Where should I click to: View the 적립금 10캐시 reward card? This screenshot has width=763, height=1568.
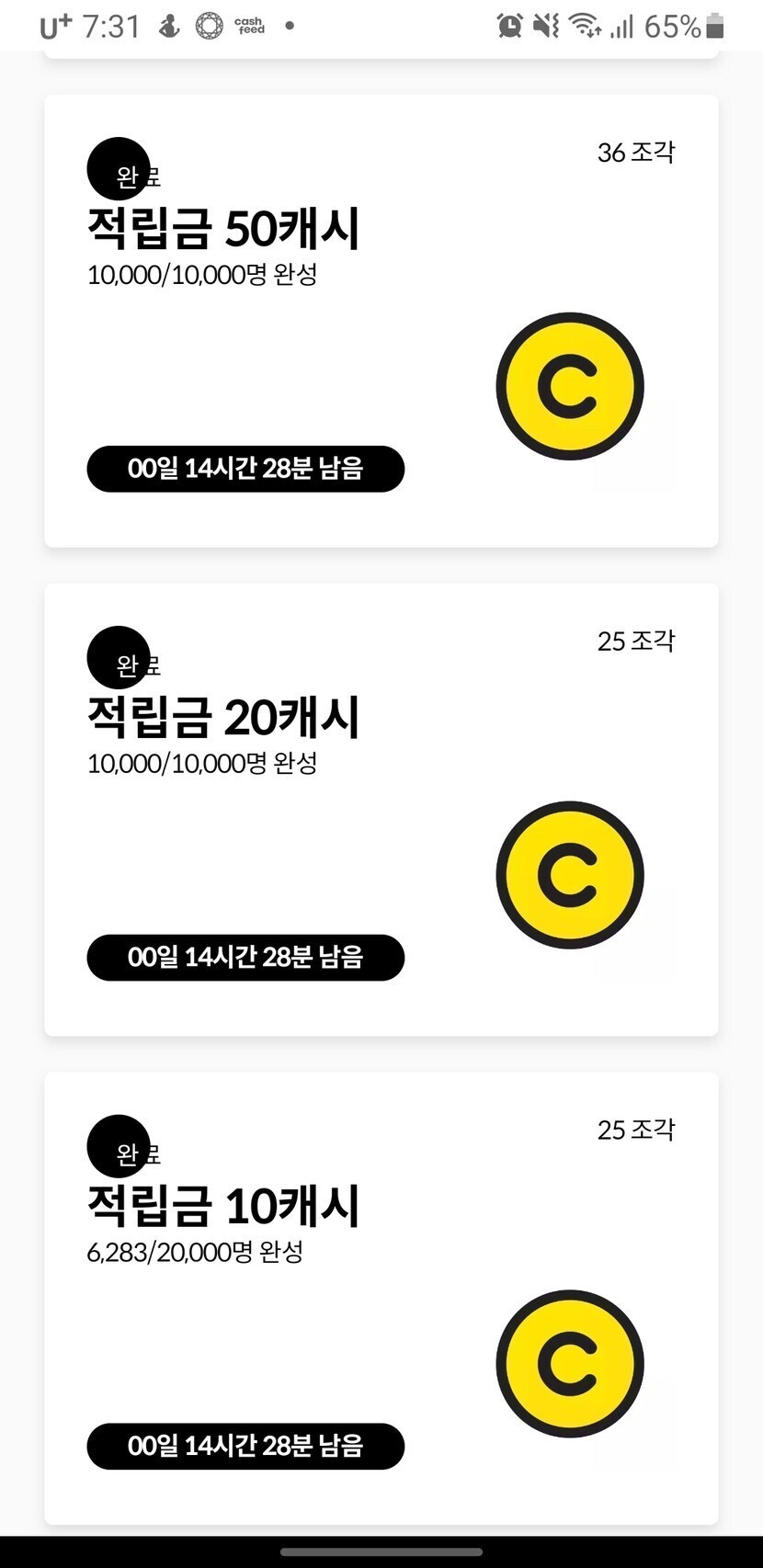381,1298
